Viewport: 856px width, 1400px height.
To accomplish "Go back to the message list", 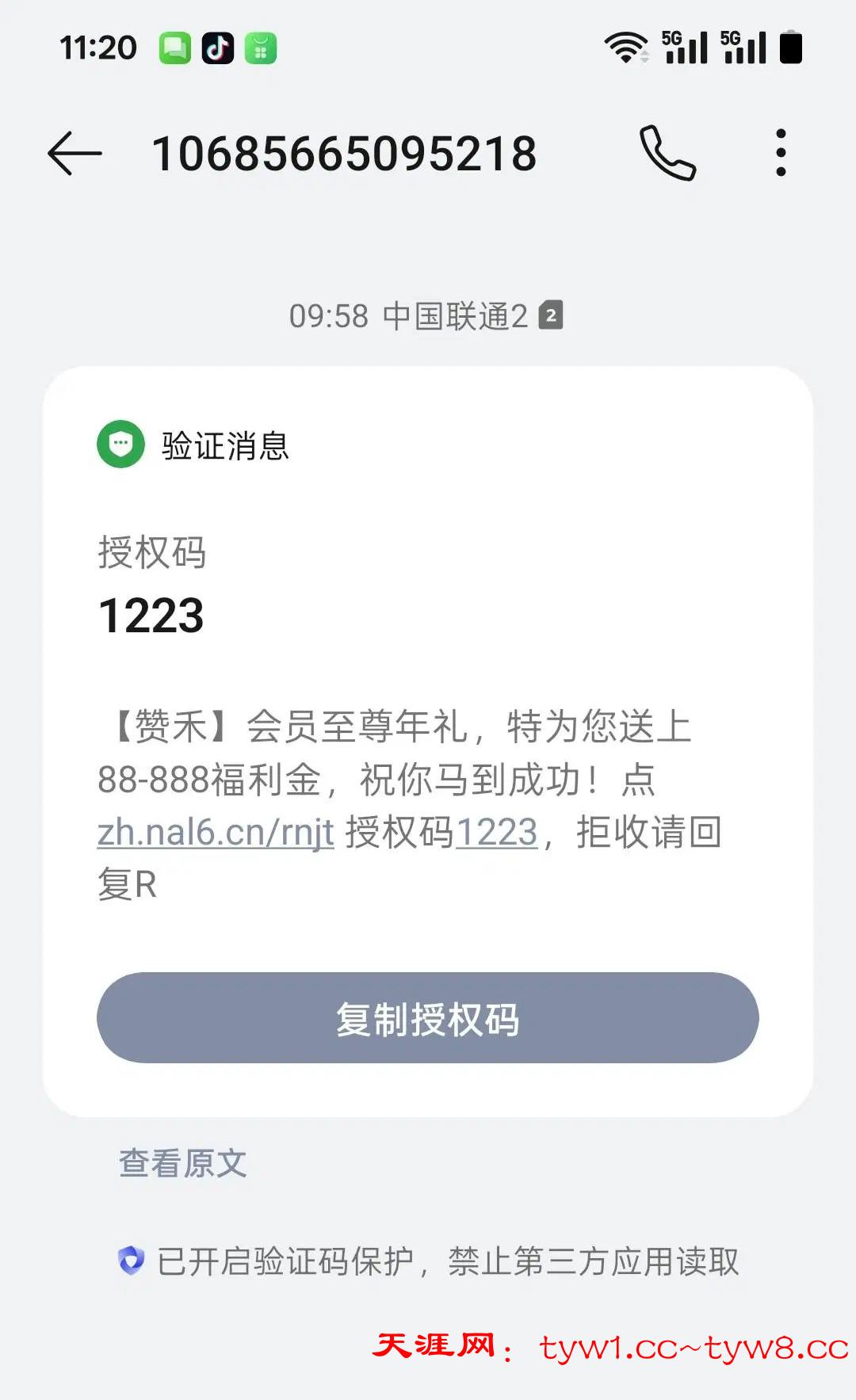I will (75, 153).
